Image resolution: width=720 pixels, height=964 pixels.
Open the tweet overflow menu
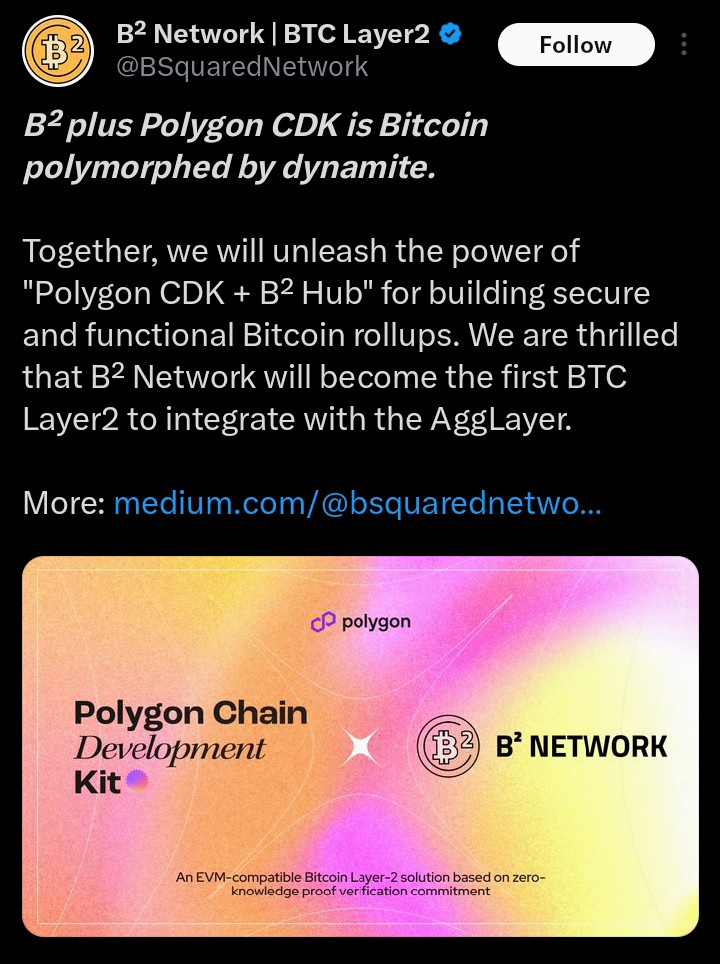coord(684,45)
